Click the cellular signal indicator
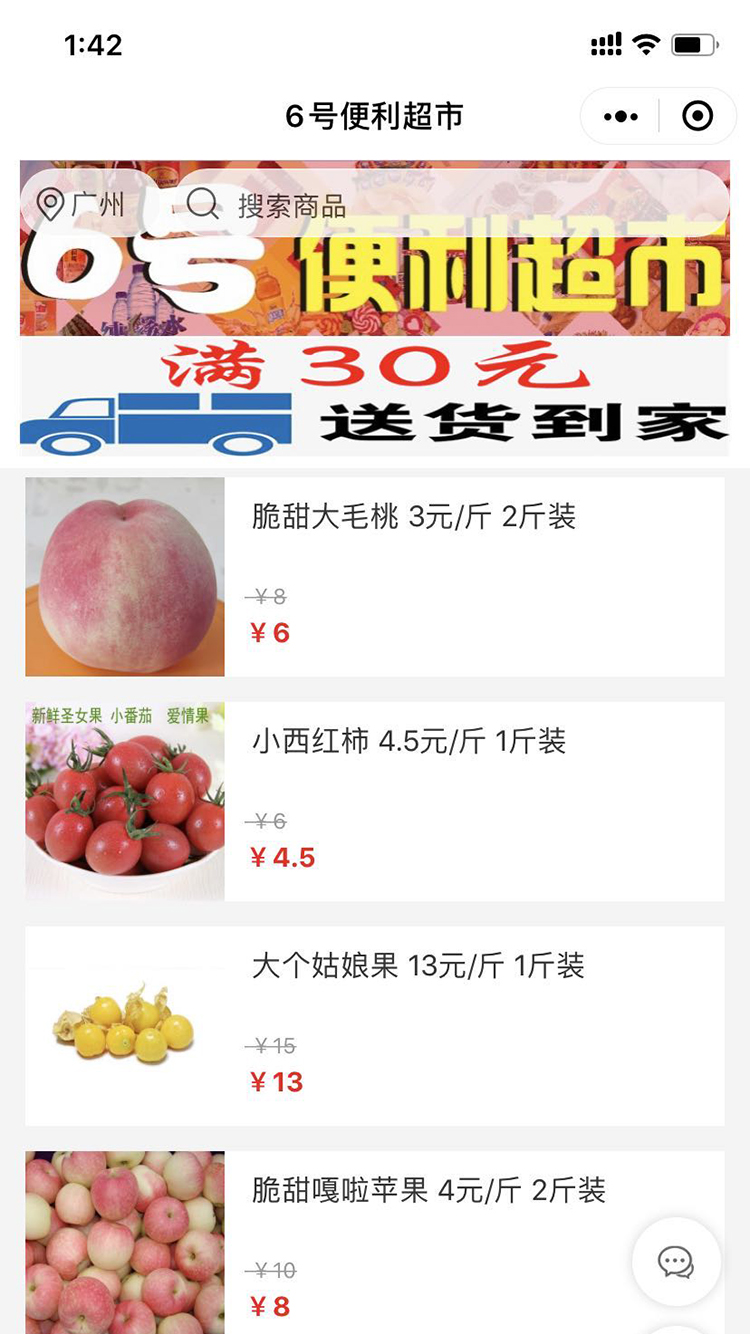The image size is (750, 1334). [604, 44]
